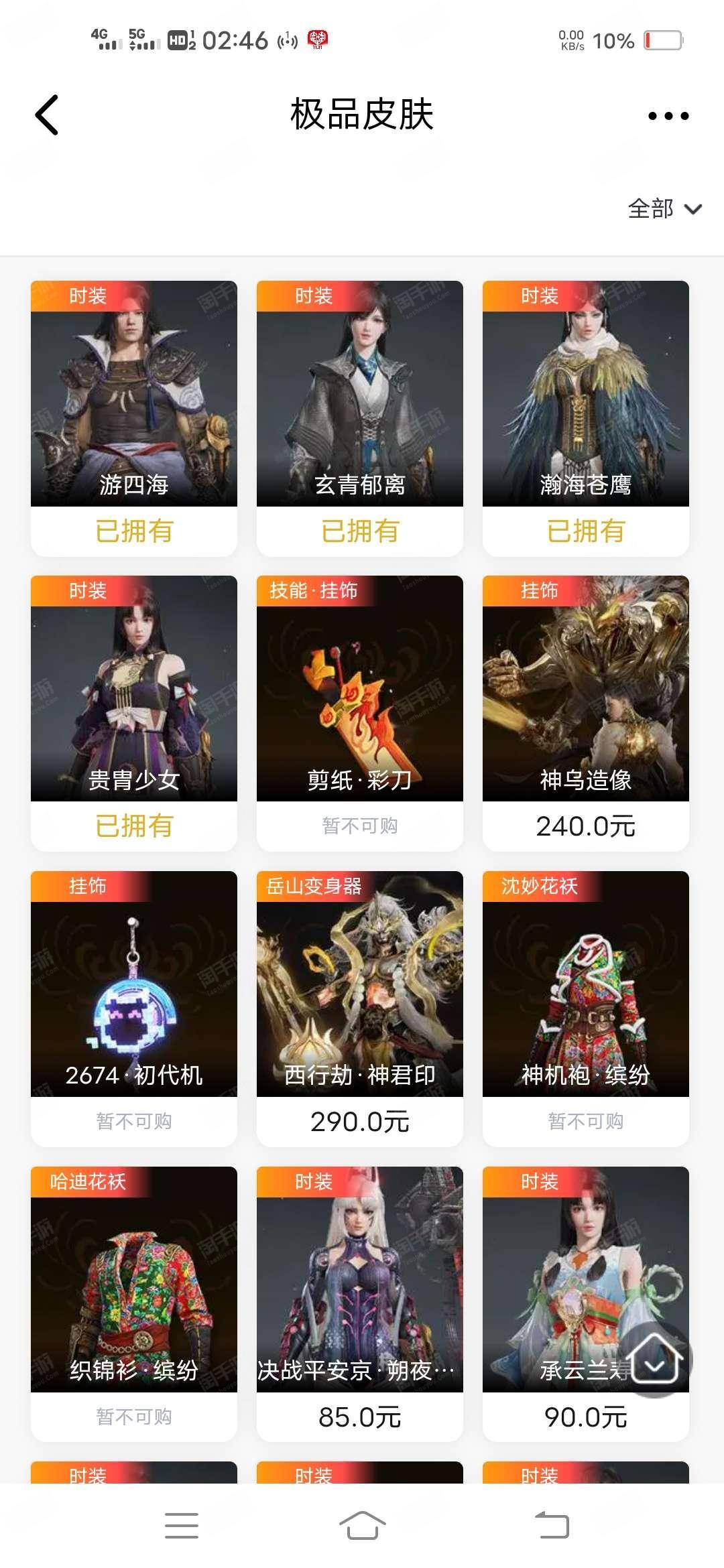This screenshot has width=724, height=1568.
Task: Open the 决战平安京·朔夜 skin card
Action: 360,1304
